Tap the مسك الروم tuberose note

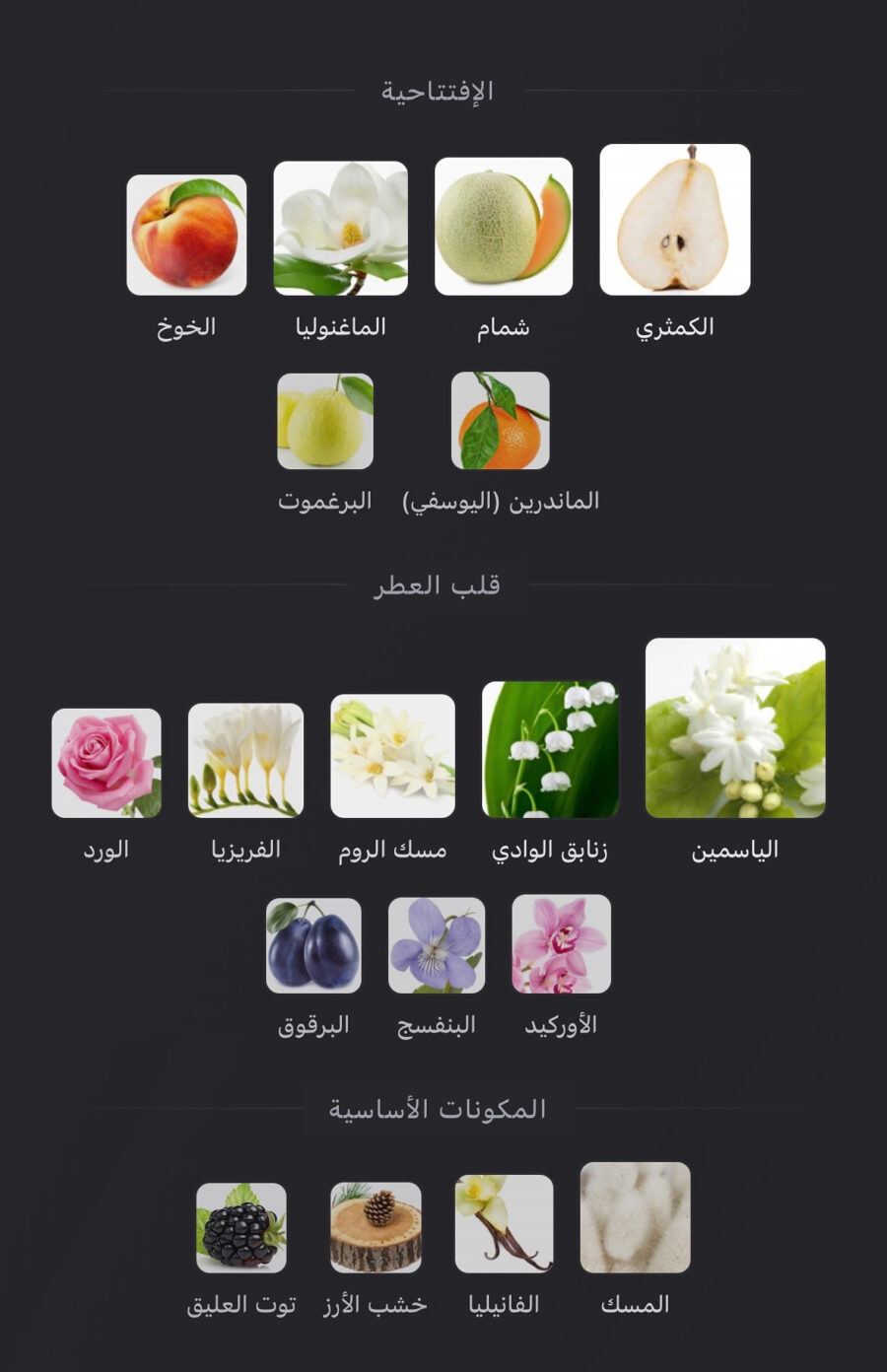393,756
